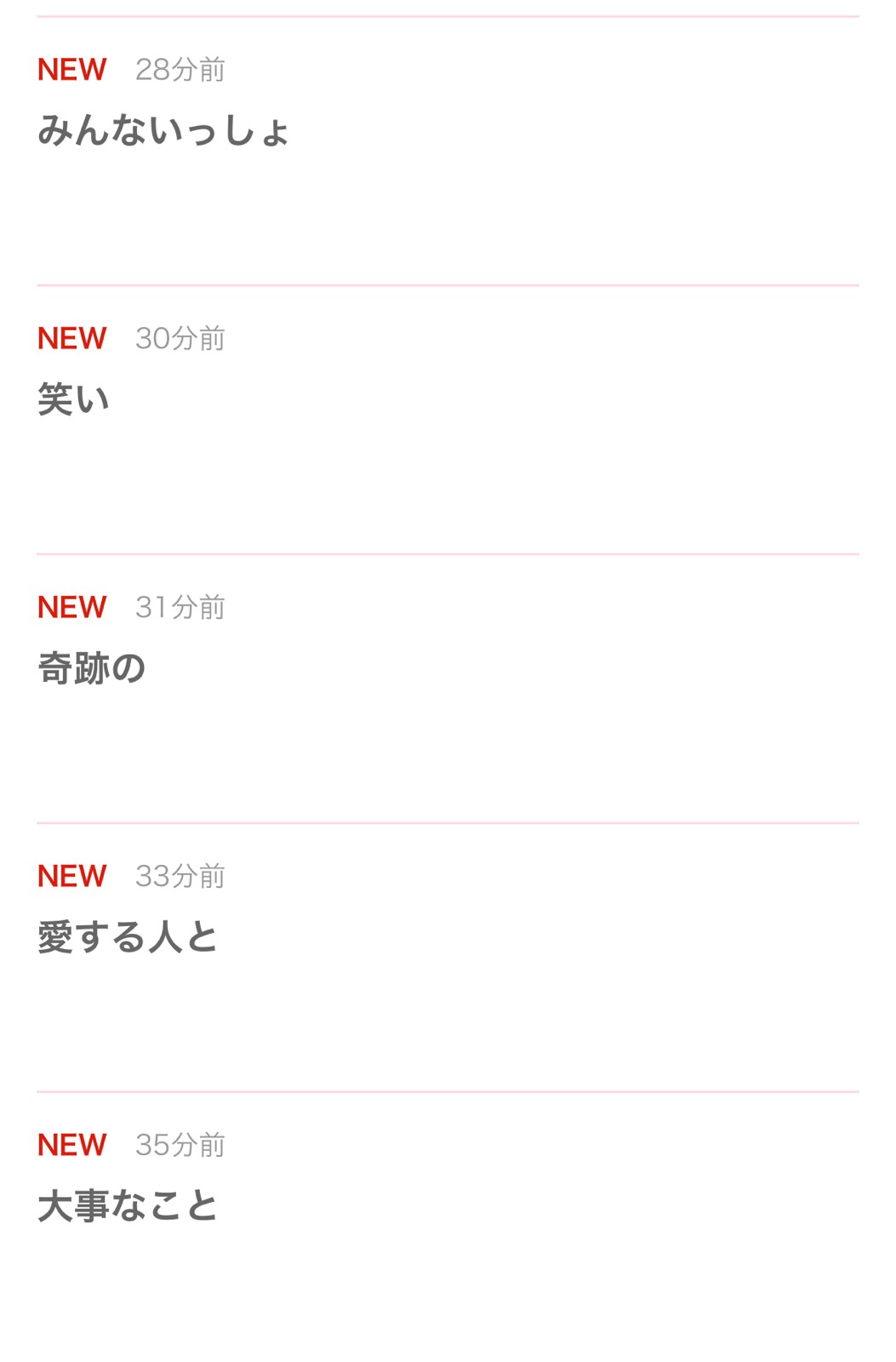Open the post titled 愛する人と
The image size is (896, 1362).
click(x=128, y=937)
